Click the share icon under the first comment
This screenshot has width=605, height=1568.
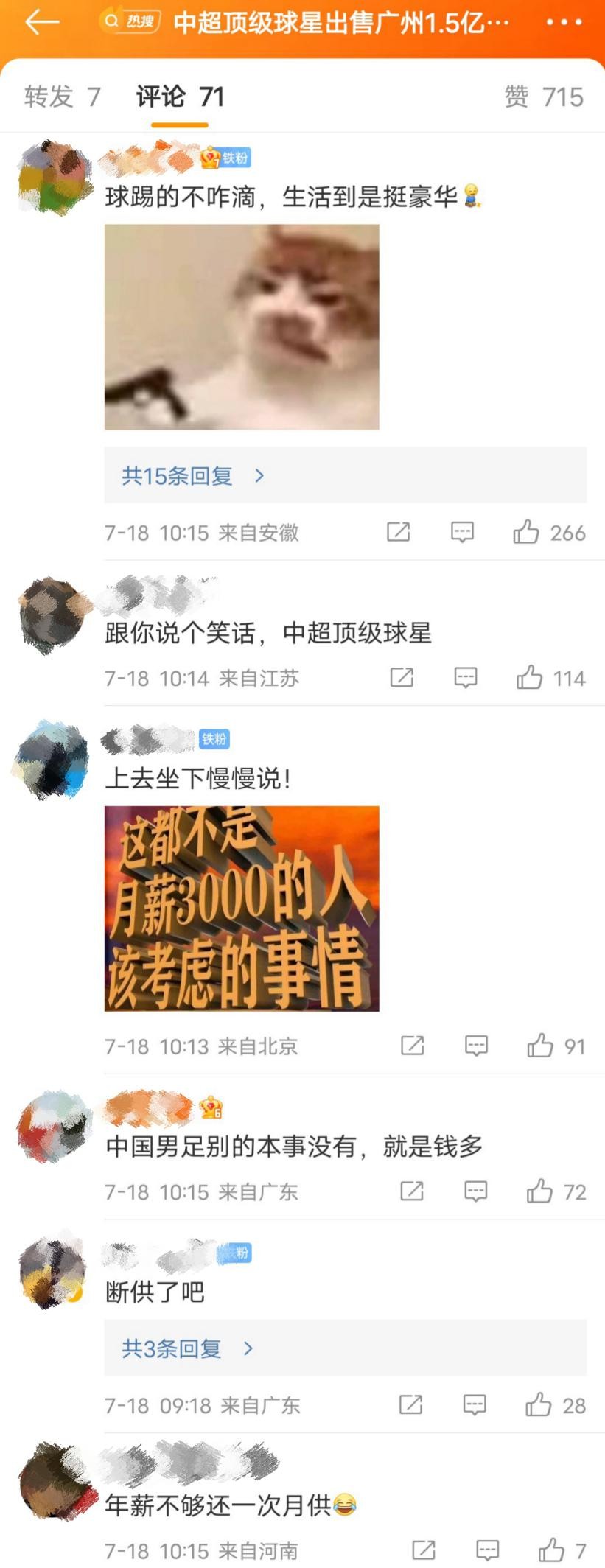[398, 533]
